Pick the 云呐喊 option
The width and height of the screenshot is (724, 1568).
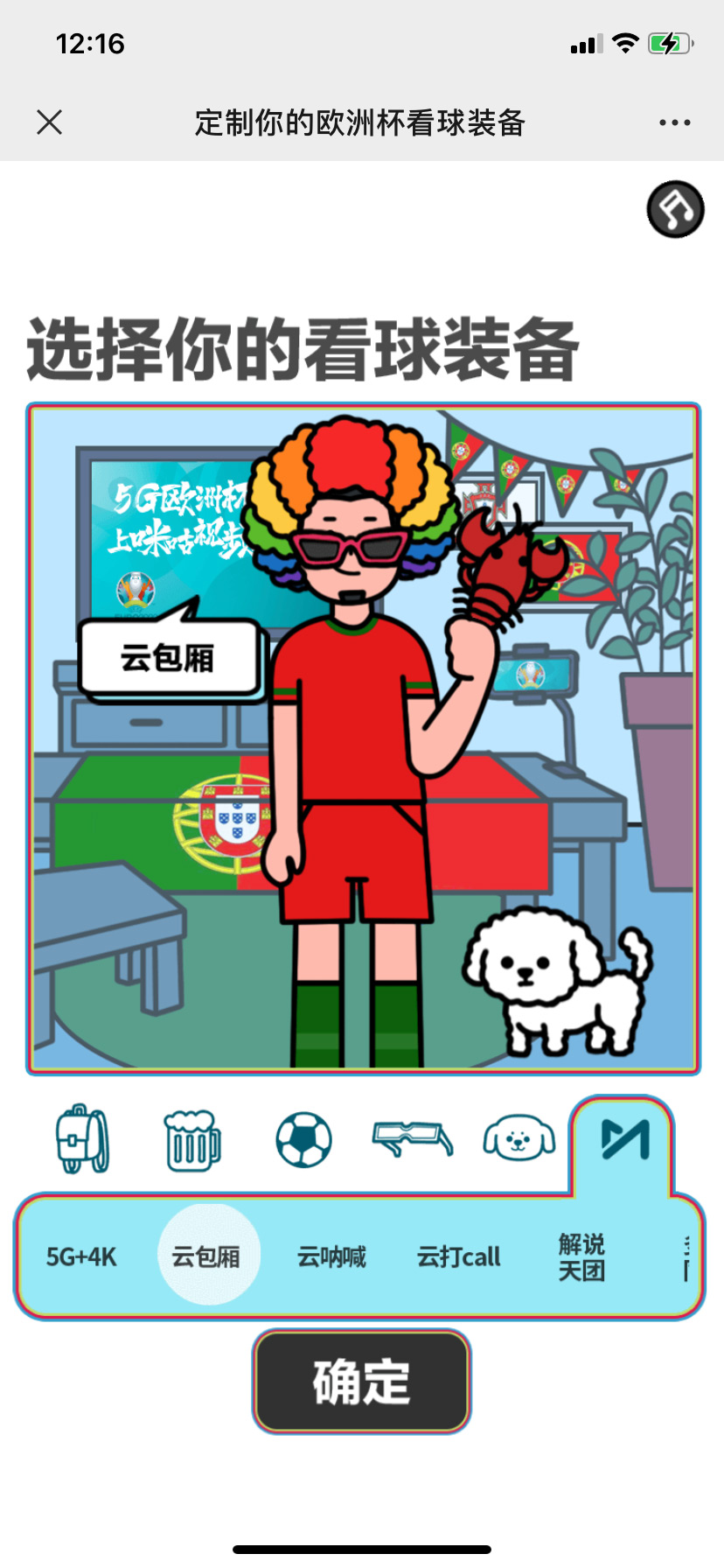point(331,1257)
